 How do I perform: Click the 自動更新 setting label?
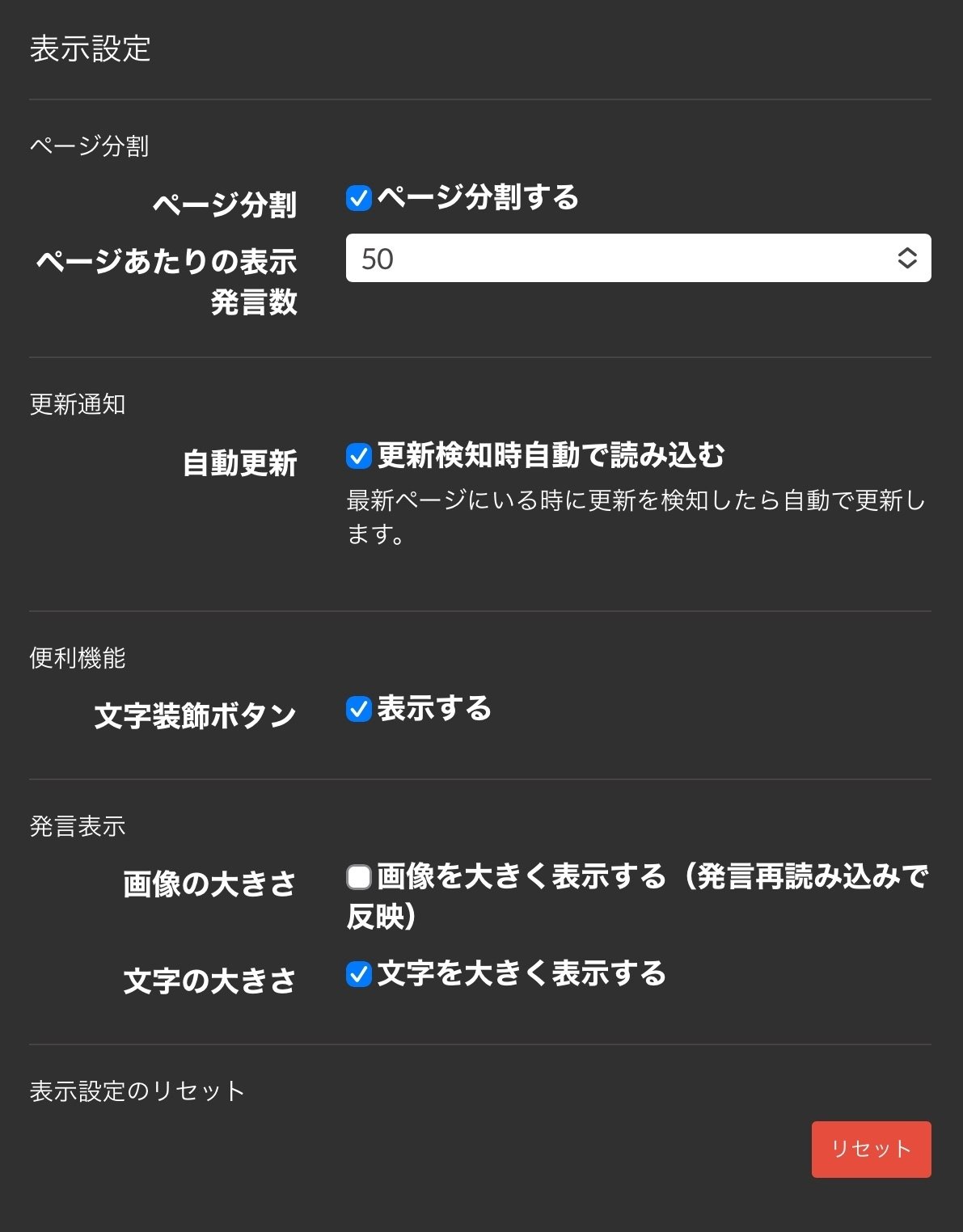[x=243, y=463]
